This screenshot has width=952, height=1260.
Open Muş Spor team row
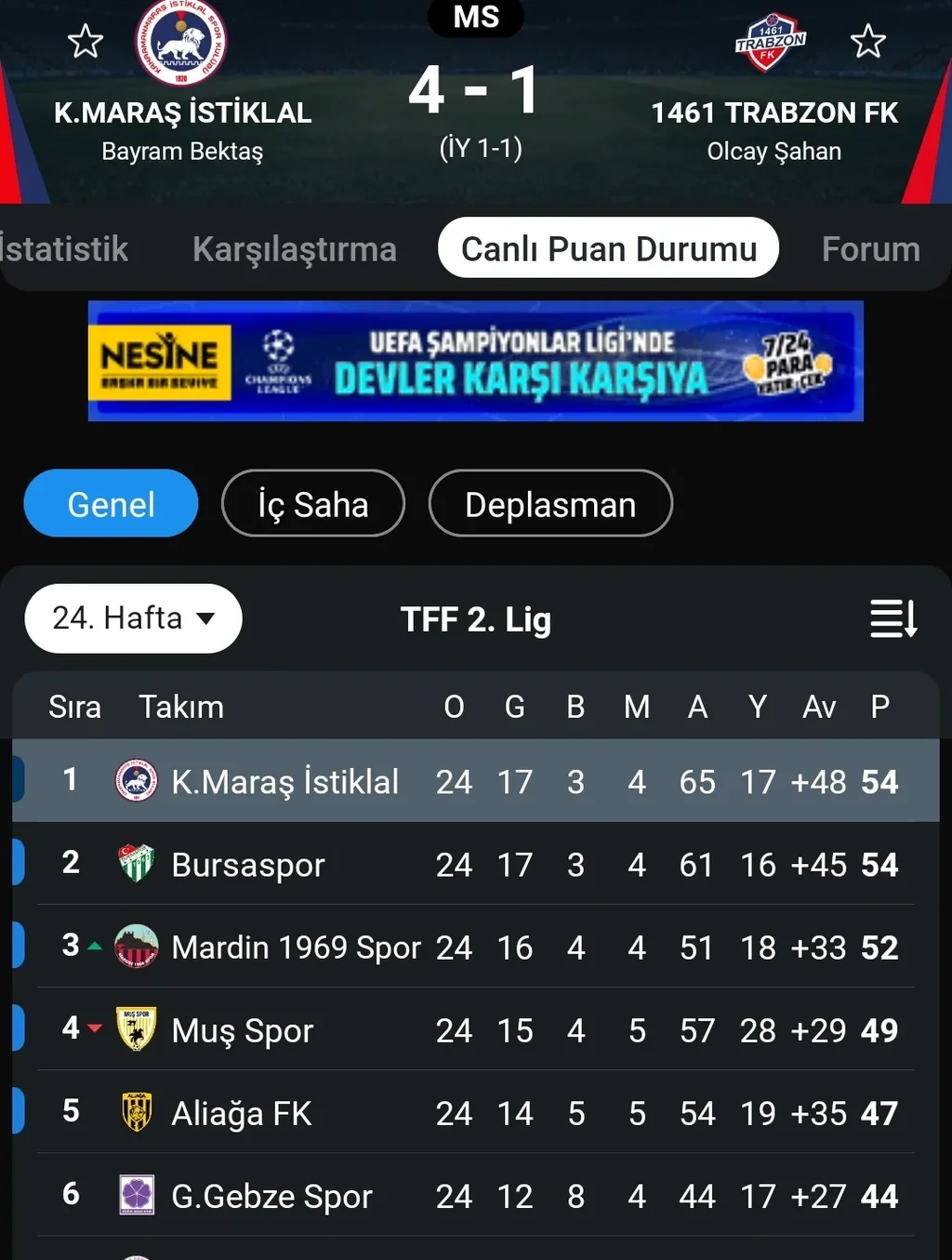point(242,1029)
